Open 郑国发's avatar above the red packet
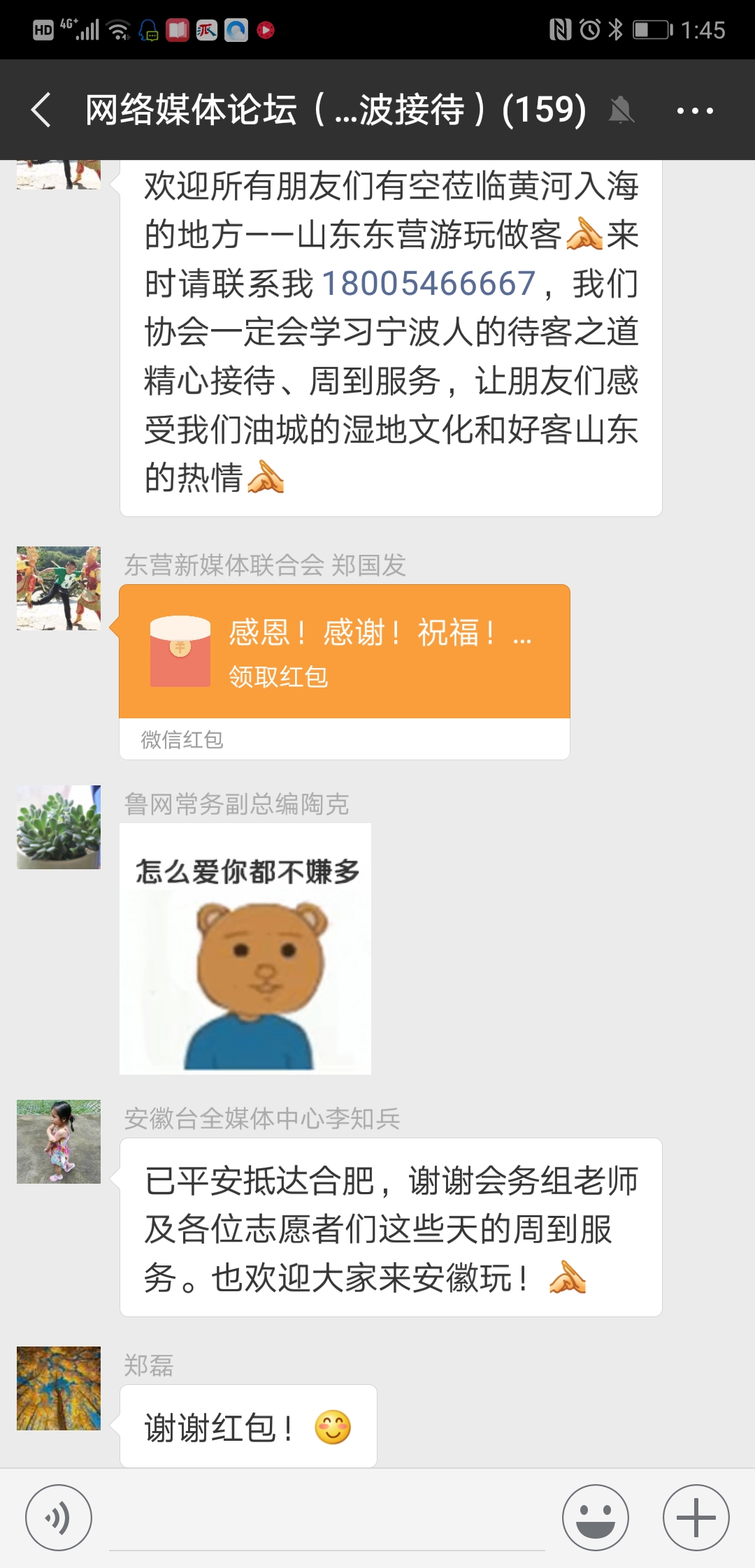Viewport: 755px width, 1568px height. tap(59, 588)
